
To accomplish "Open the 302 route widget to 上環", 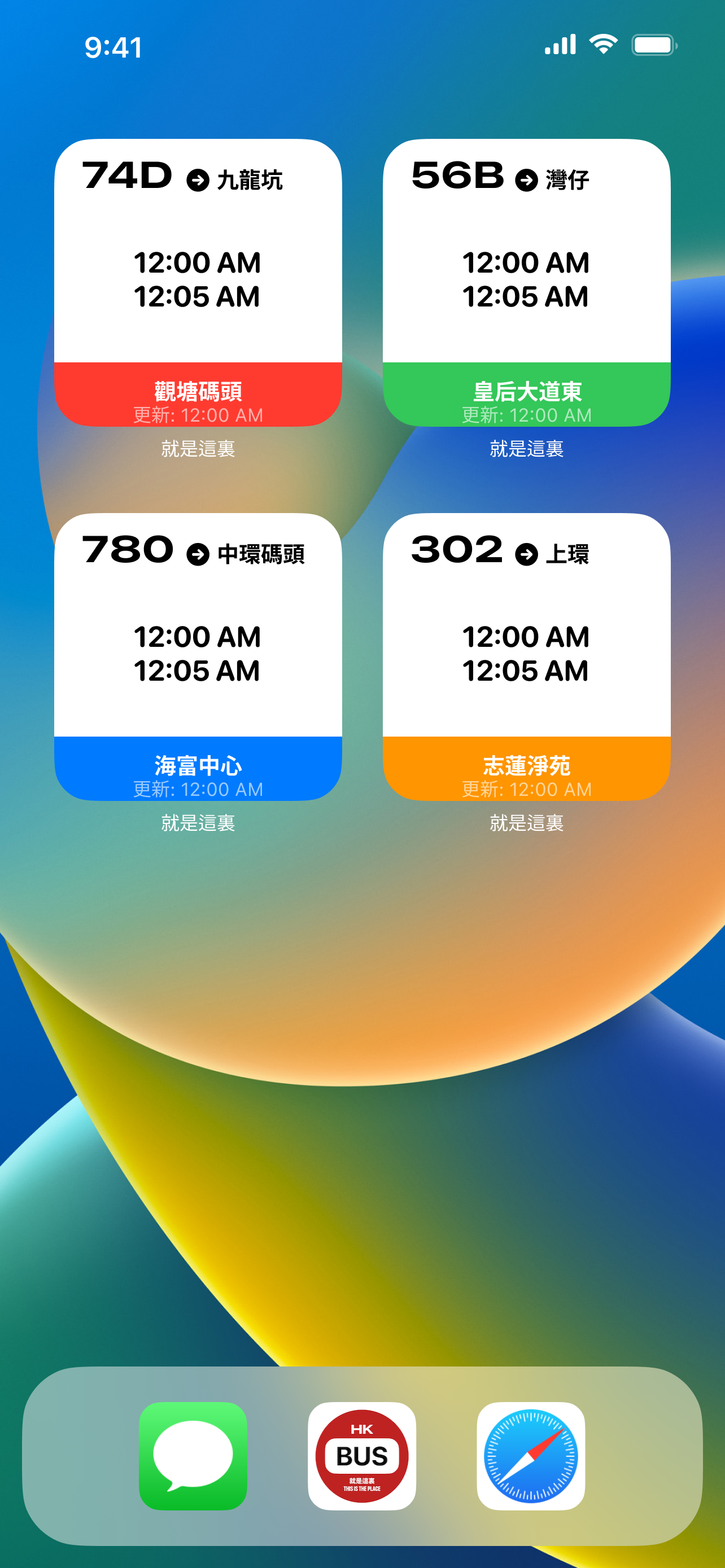I will (527, 656).
